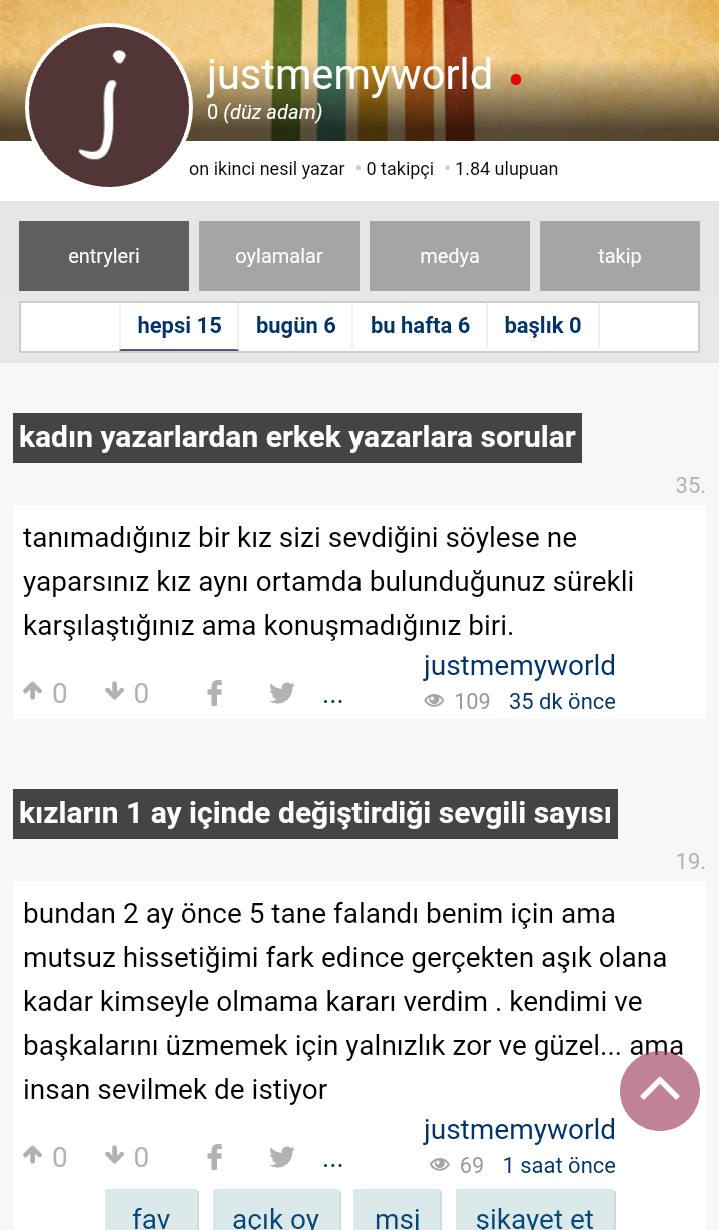Tap the fav button
Image resolution: width=719 pixels, height=1230 pixels.
click(x=152, y=1213)
